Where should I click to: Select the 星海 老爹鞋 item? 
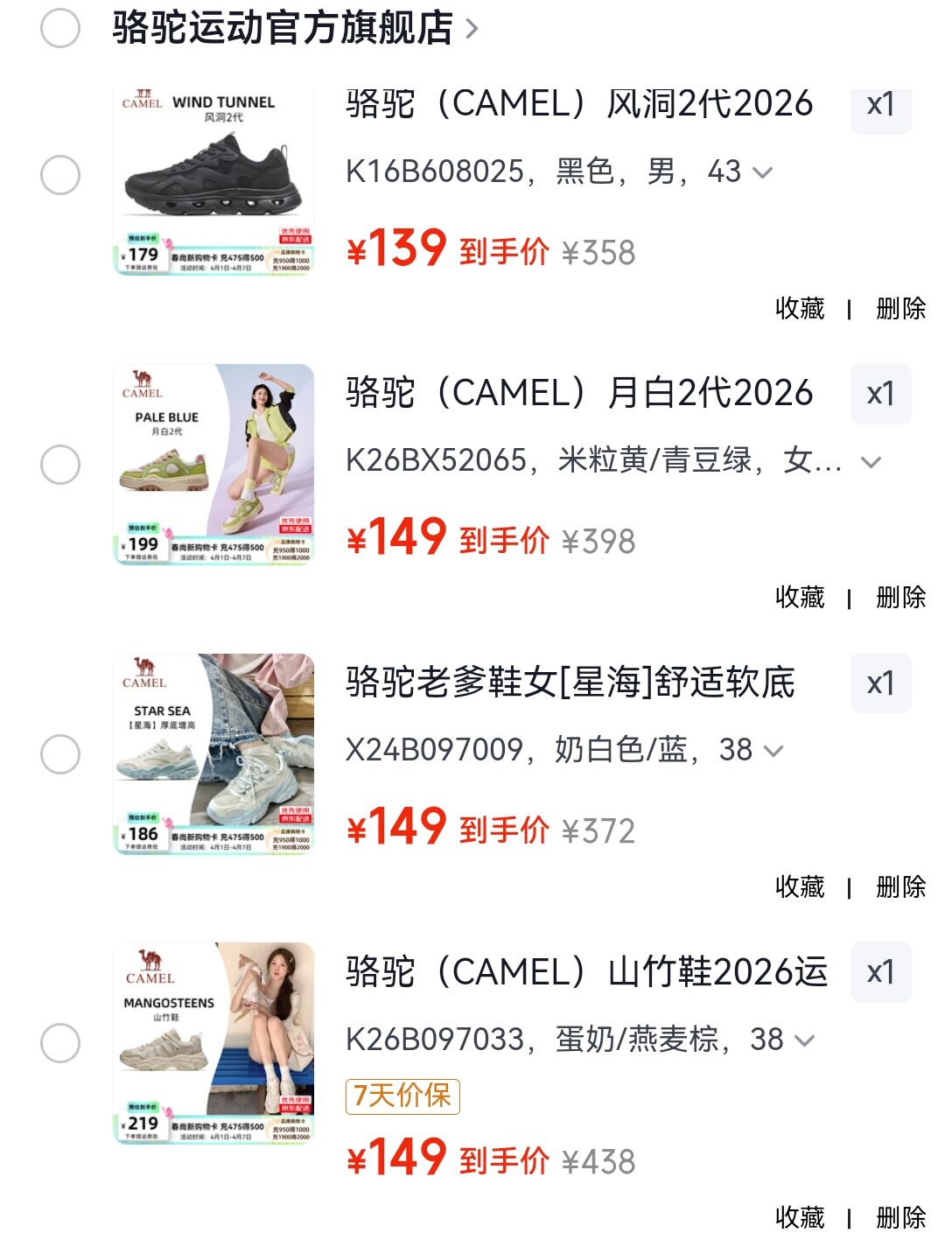(x=60, y=753)
